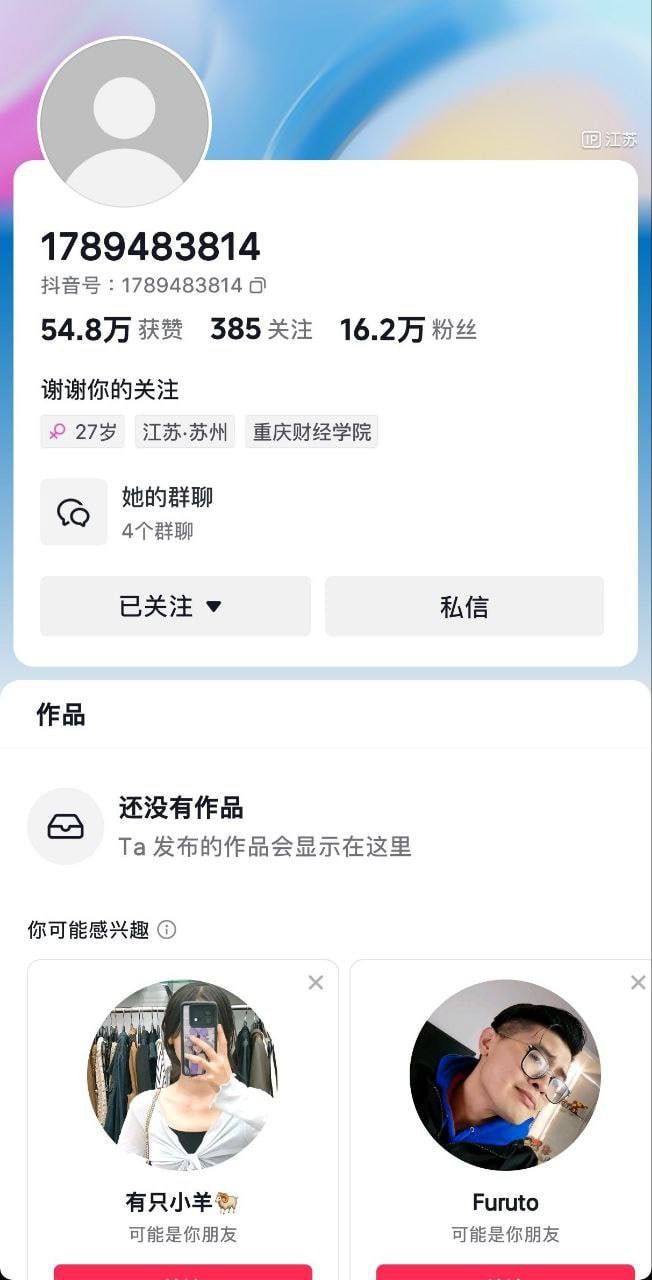Select the 作品 tab
Viewport: 652px width, 1280px height.
click(x=61, y=715)
